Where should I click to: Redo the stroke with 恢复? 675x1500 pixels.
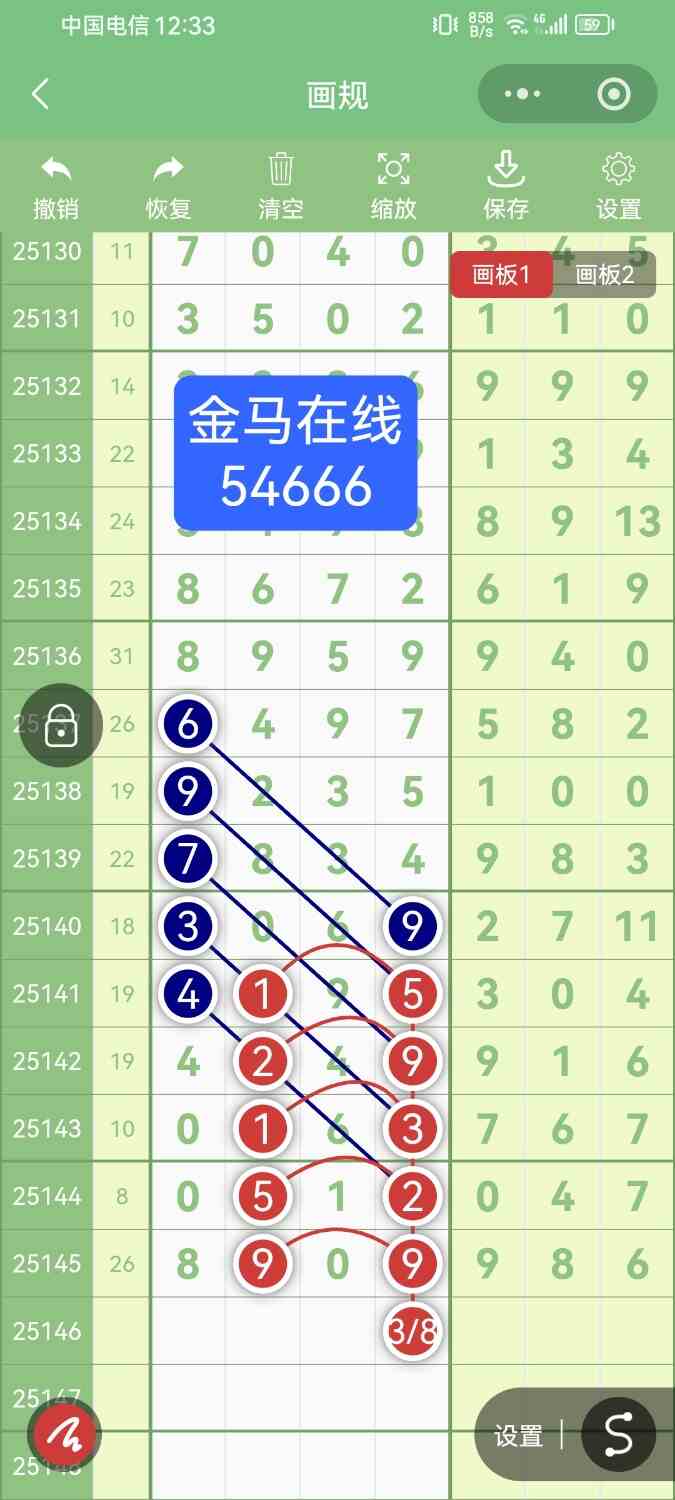click(168, 186)
